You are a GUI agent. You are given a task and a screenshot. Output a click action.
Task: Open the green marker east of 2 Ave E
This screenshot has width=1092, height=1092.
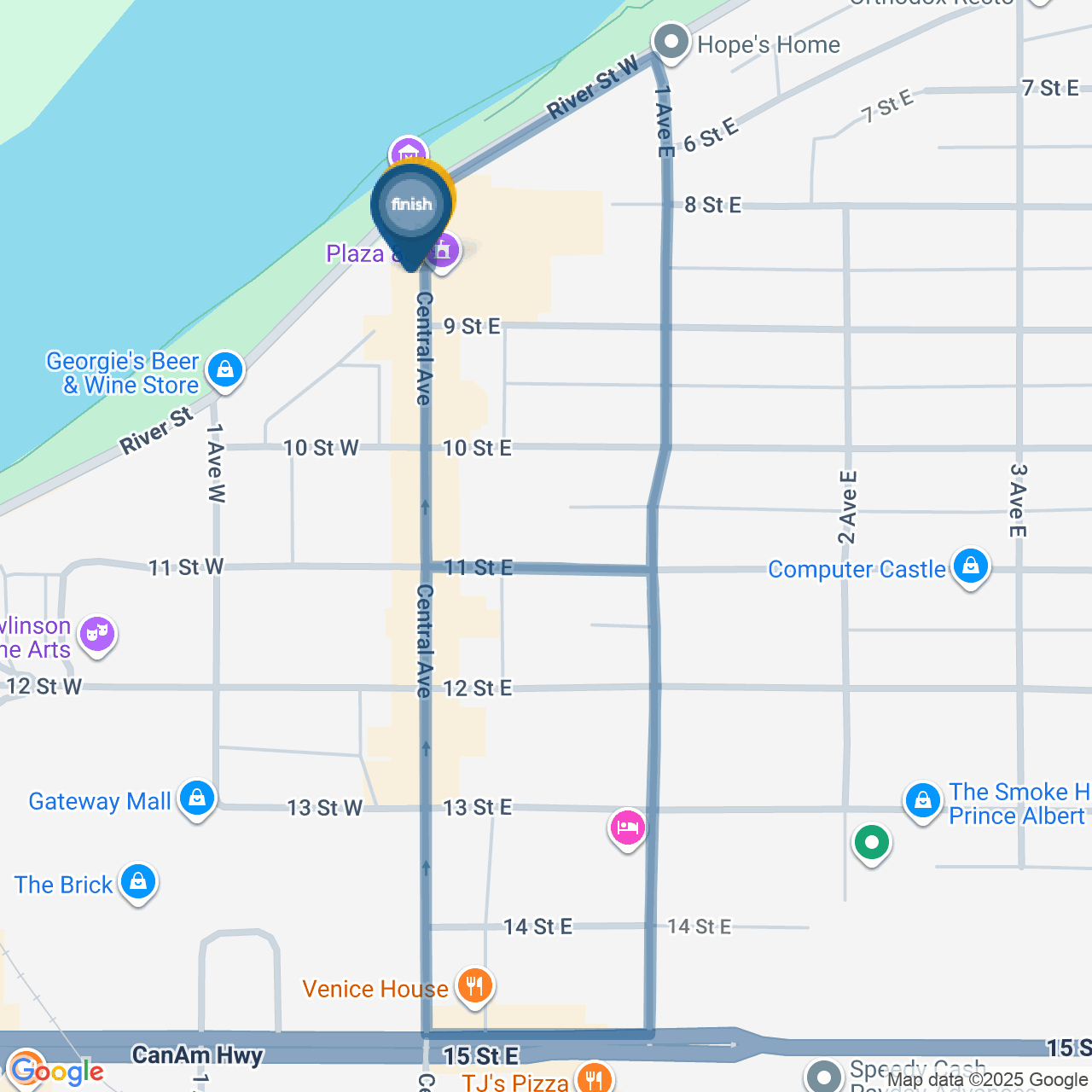pyautogui.click(x=871, y=843)
